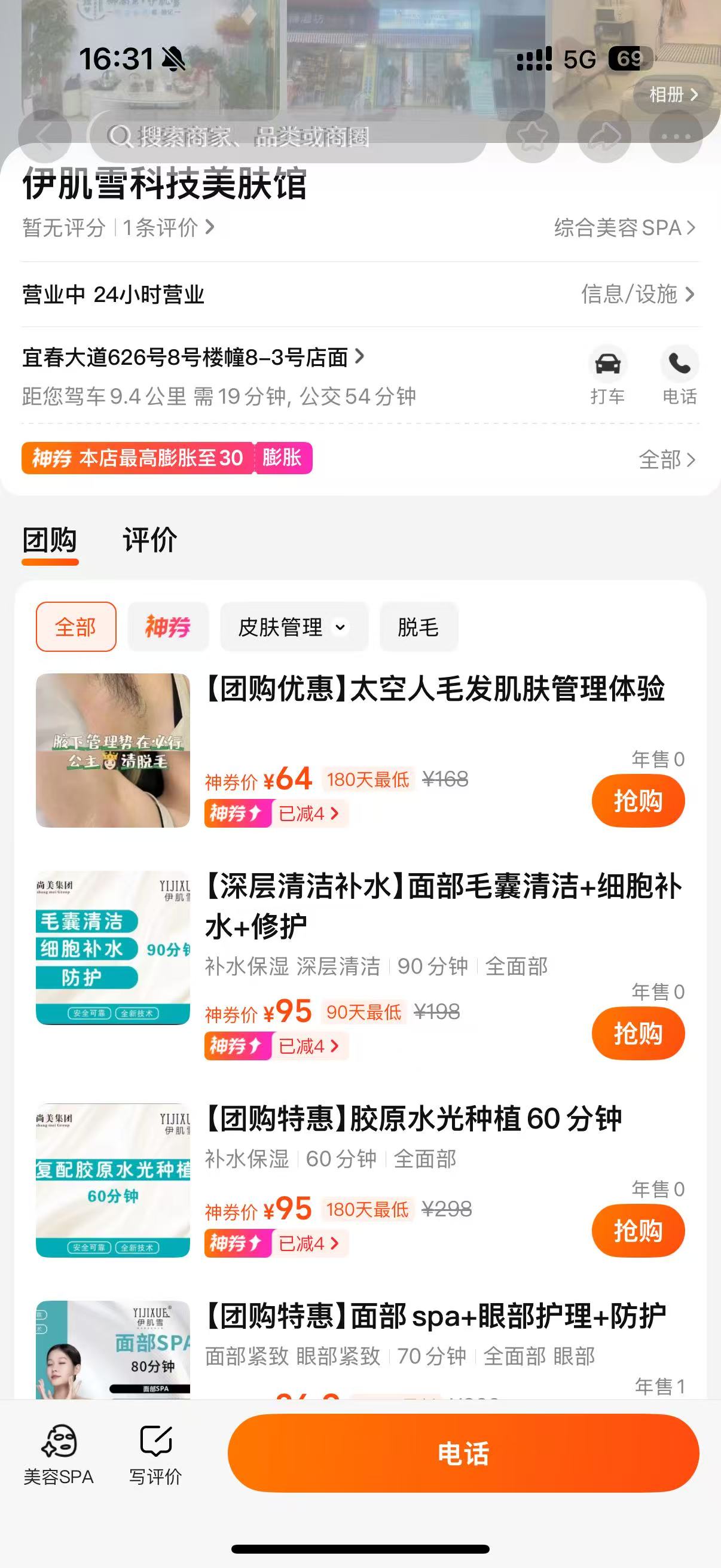Select the 神券 filter chip

168,627
